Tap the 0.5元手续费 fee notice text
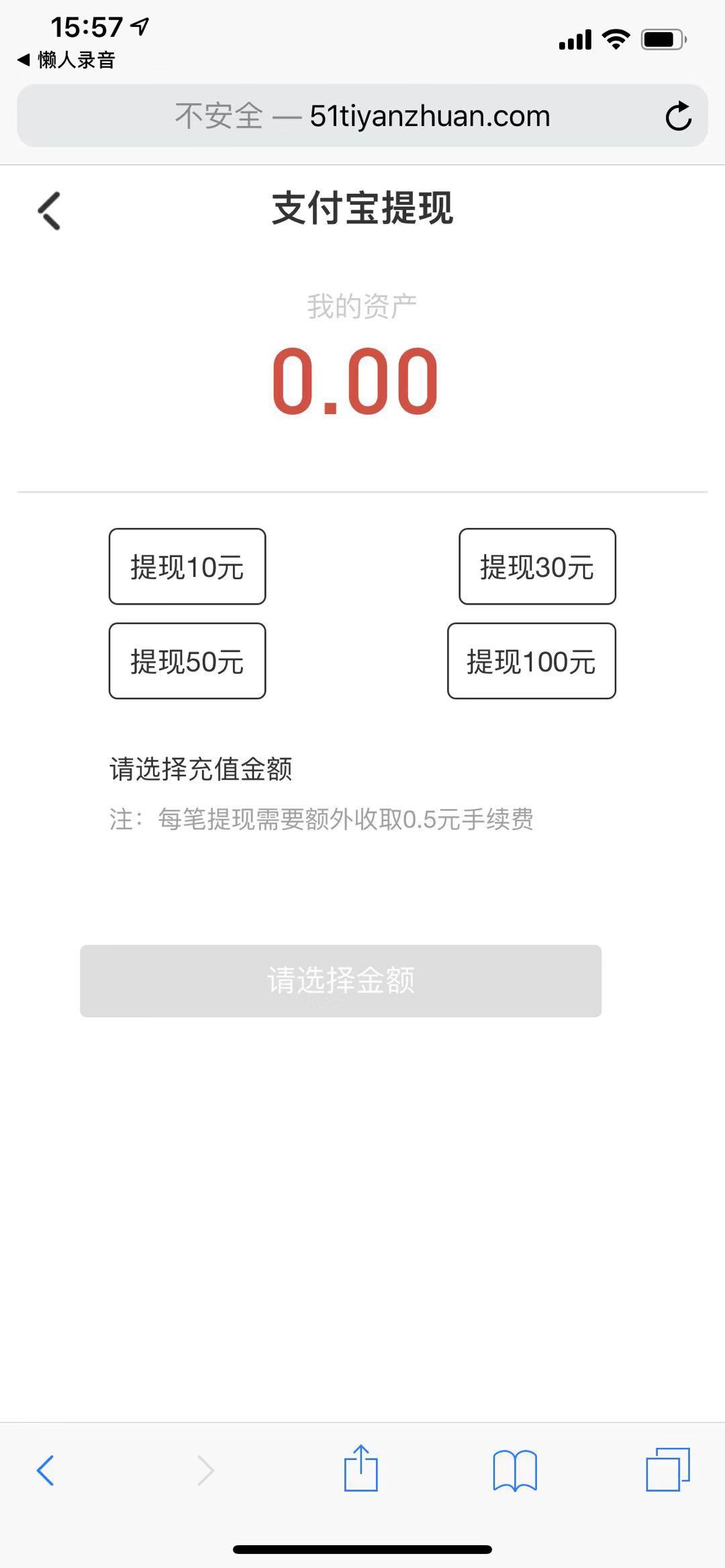 click(x=322, y=820)
